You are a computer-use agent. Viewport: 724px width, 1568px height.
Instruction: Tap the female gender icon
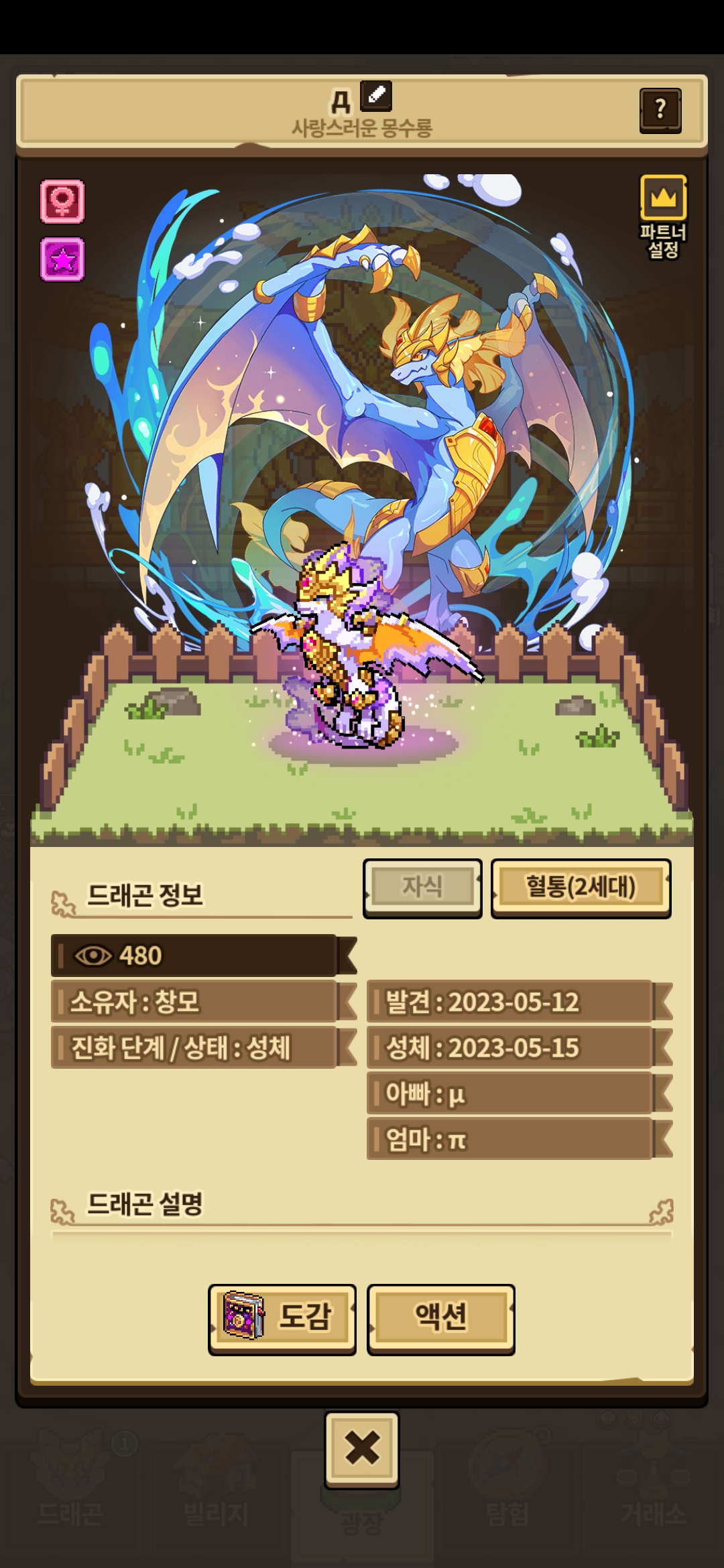(x=62, y=201)
